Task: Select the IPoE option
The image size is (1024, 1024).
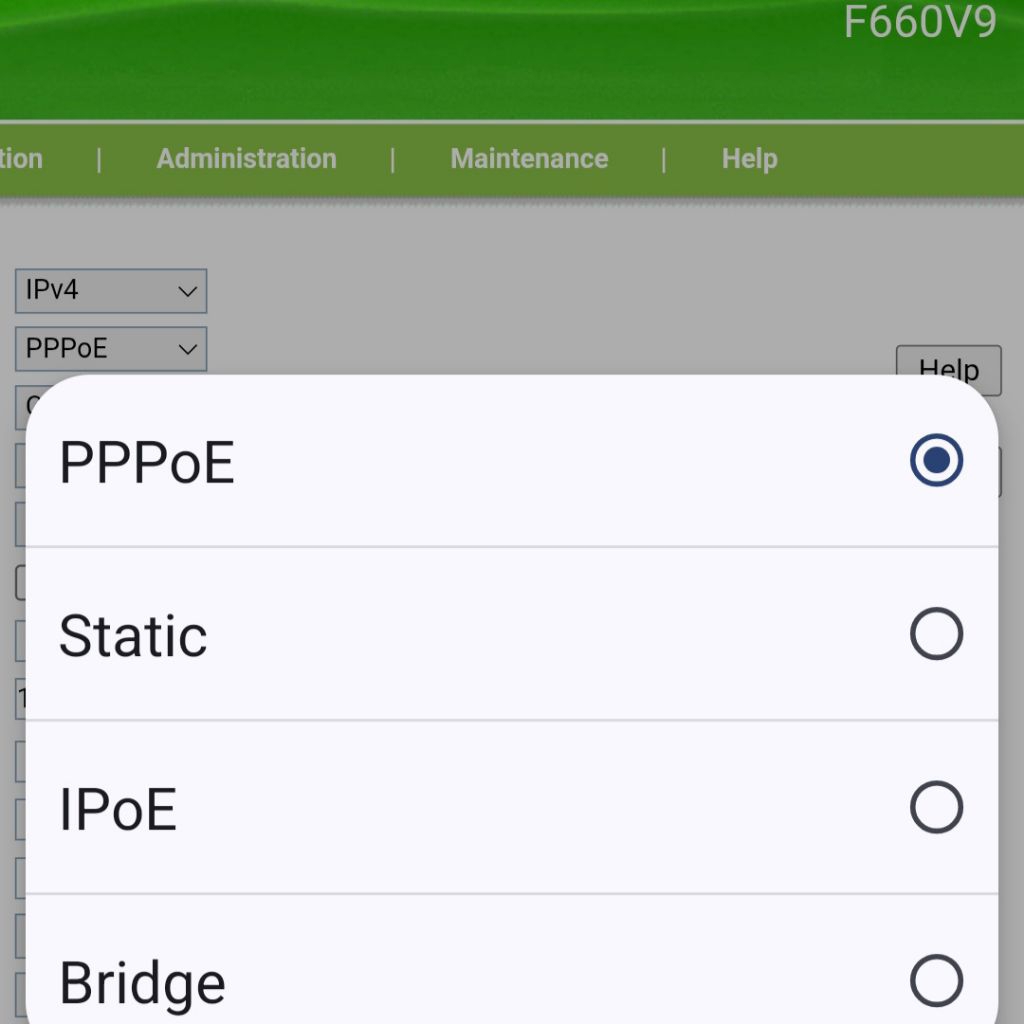Action: 510,807
